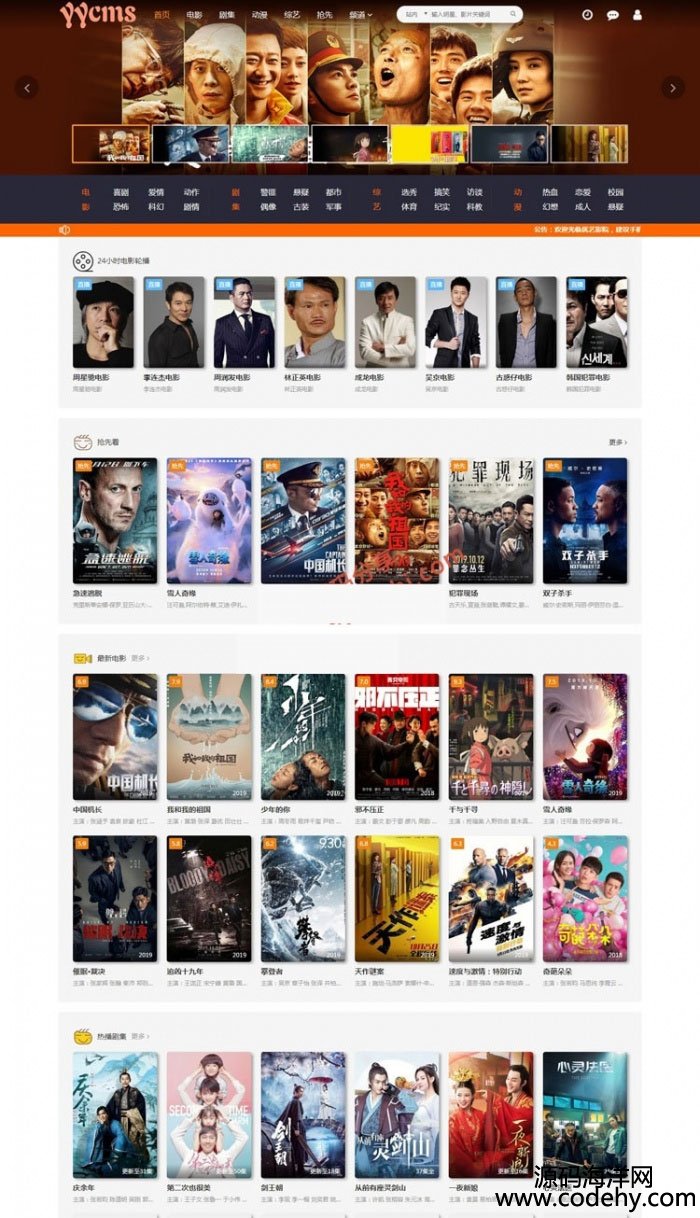Open the watch history clock icon

(587, 15)
